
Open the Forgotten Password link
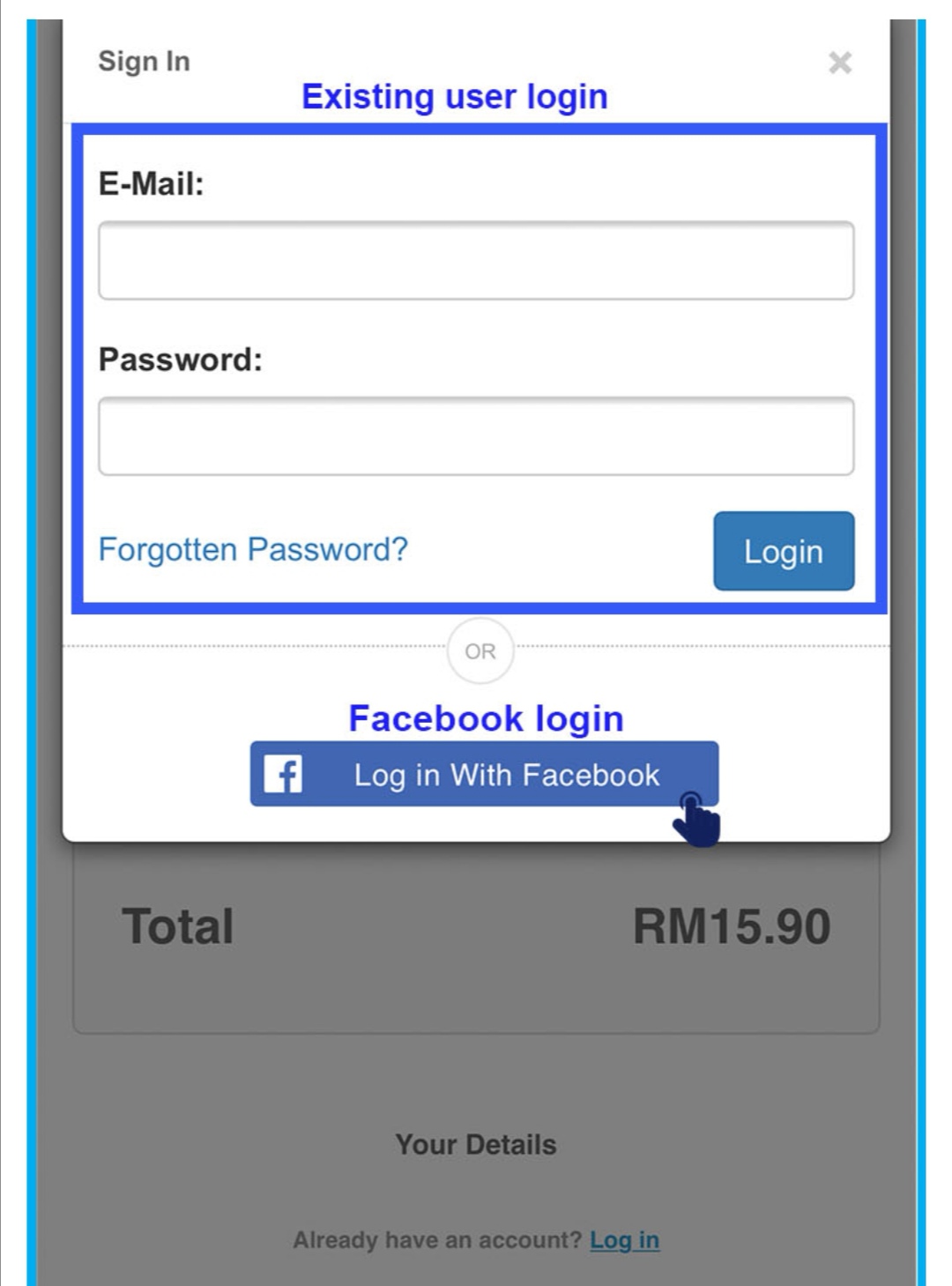253,550
